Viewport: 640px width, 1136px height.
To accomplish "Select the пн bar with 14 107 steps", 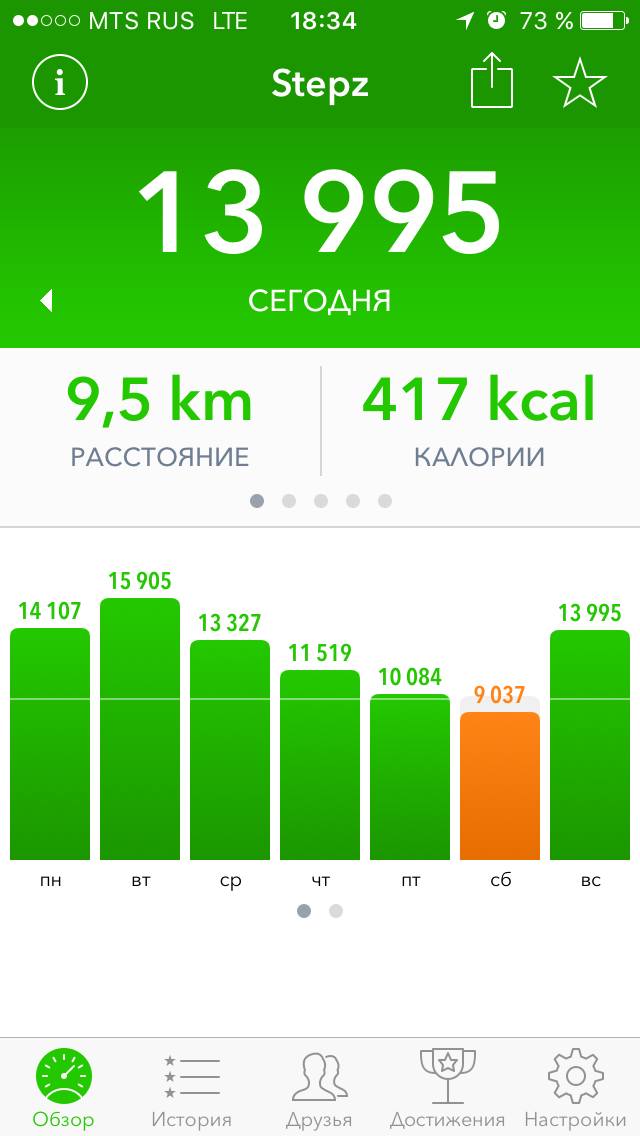I will point(50,745).
